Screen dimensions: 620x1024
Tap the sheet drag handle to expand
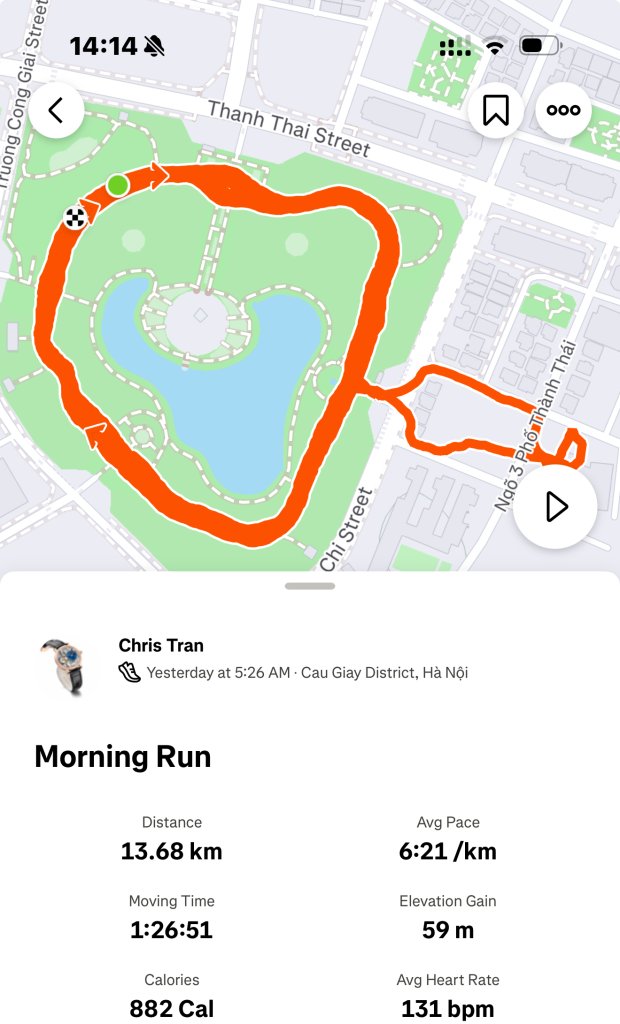click(310, 586)
